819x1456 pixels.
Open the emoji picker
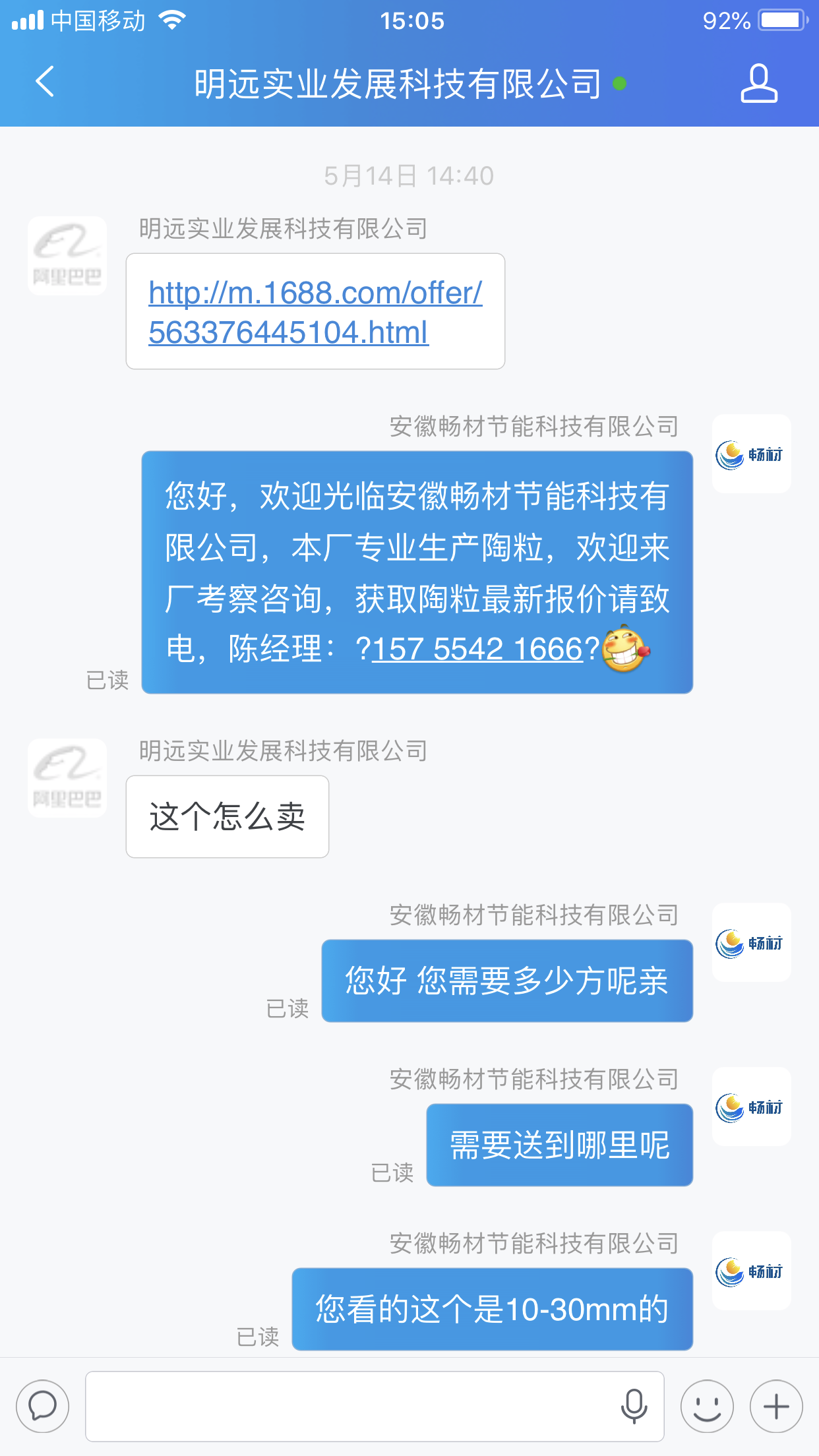tap(707, 1406)
